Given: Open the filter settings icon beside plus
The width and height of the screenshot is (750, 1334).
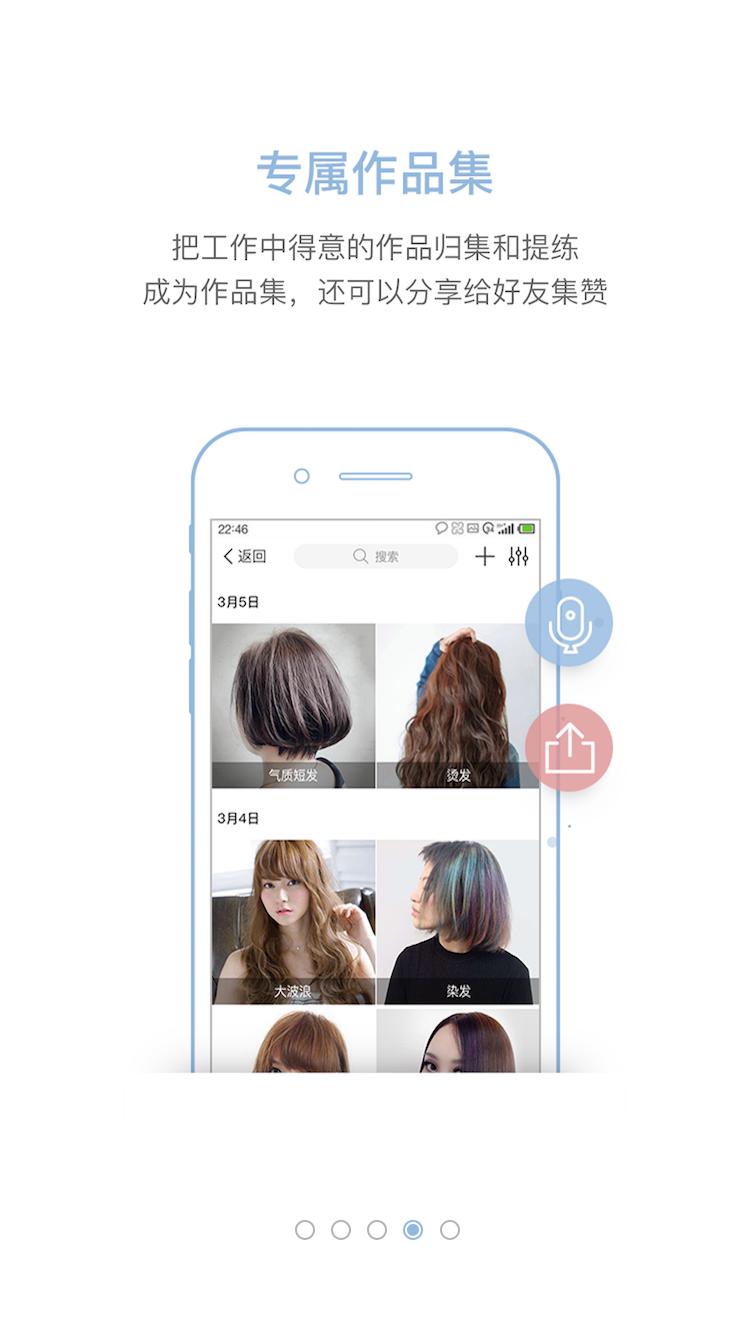Looking at the screenshot, I should 517,557.
